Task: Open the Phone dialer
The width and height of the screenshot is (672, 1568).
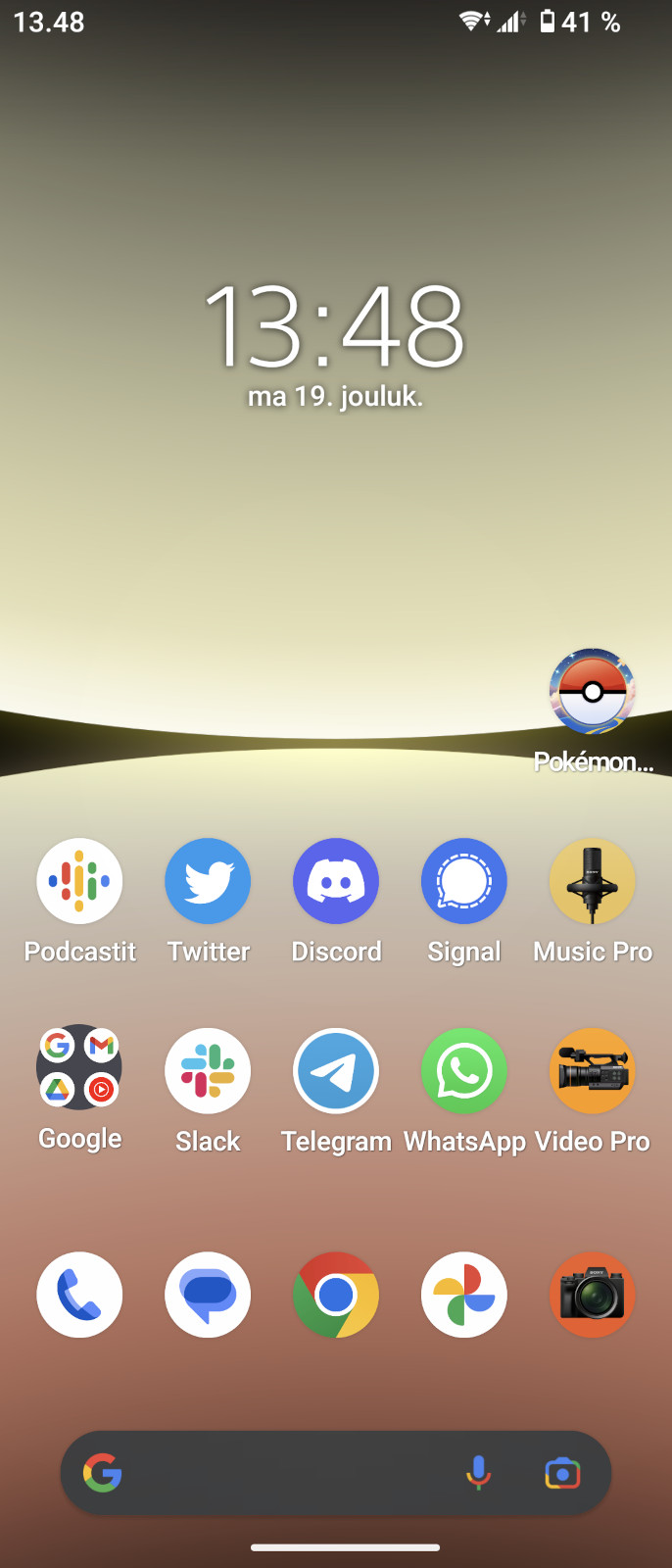Action: pos(79,1295)
